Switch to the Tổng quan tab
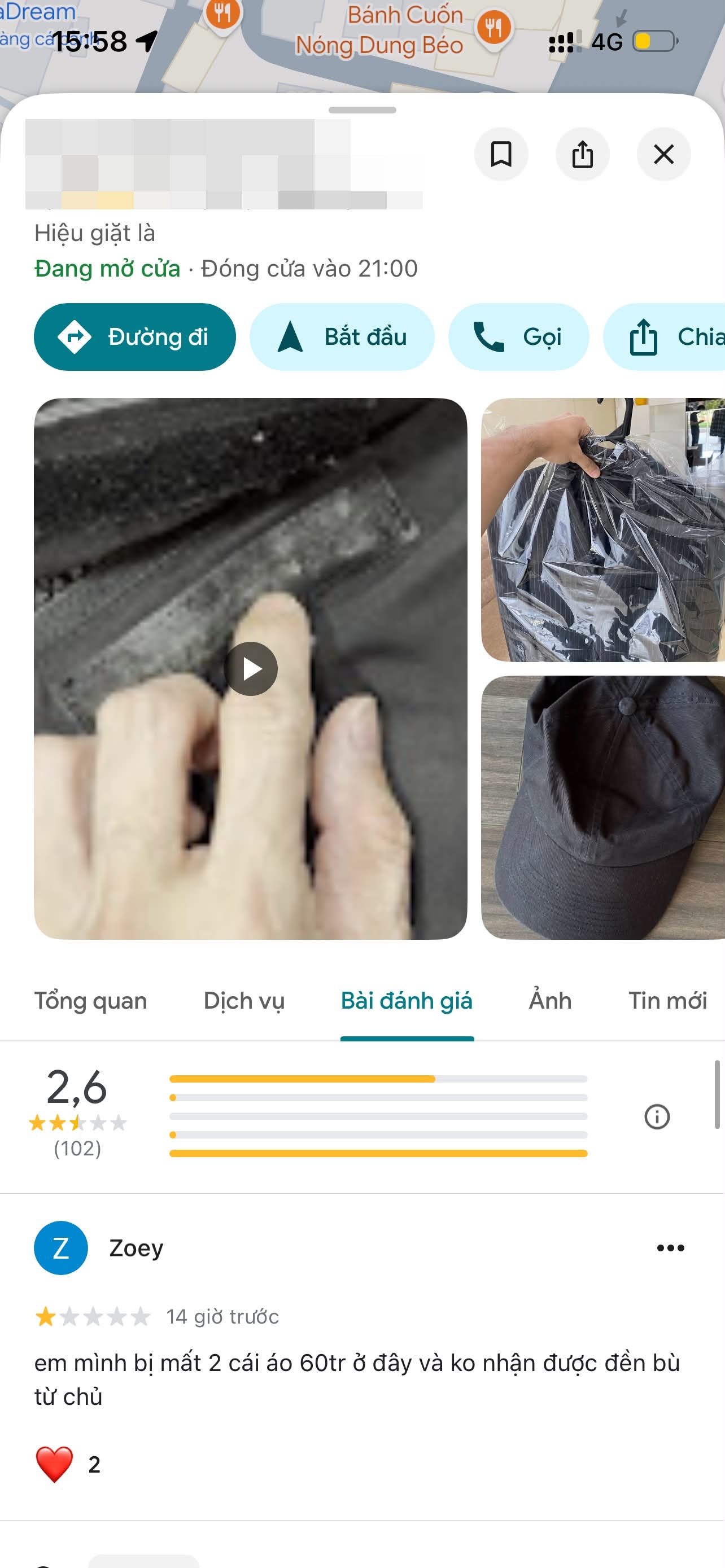Screen dimensions: 725x1568 tap(91, 1001)
